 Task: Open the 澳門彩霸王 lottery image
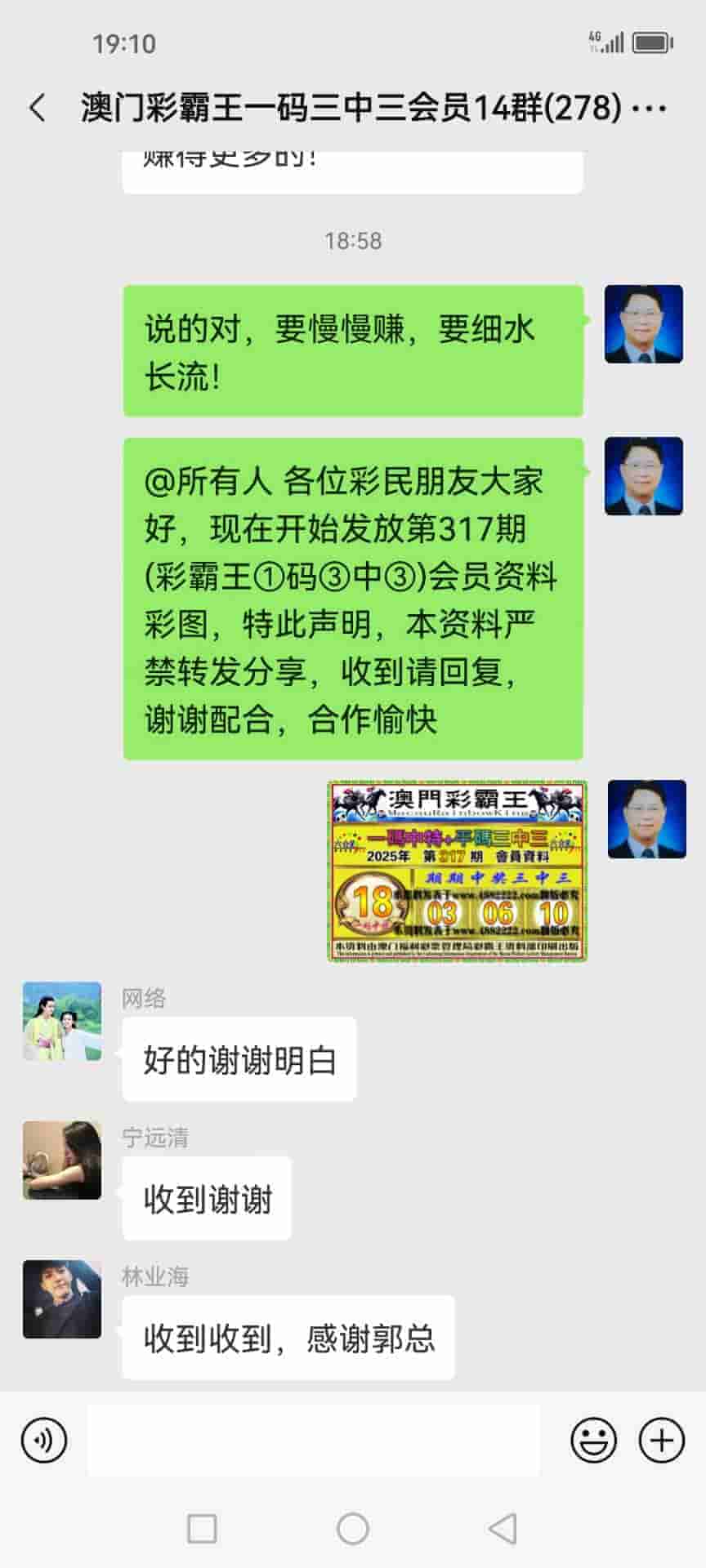[x=458, y=871]
